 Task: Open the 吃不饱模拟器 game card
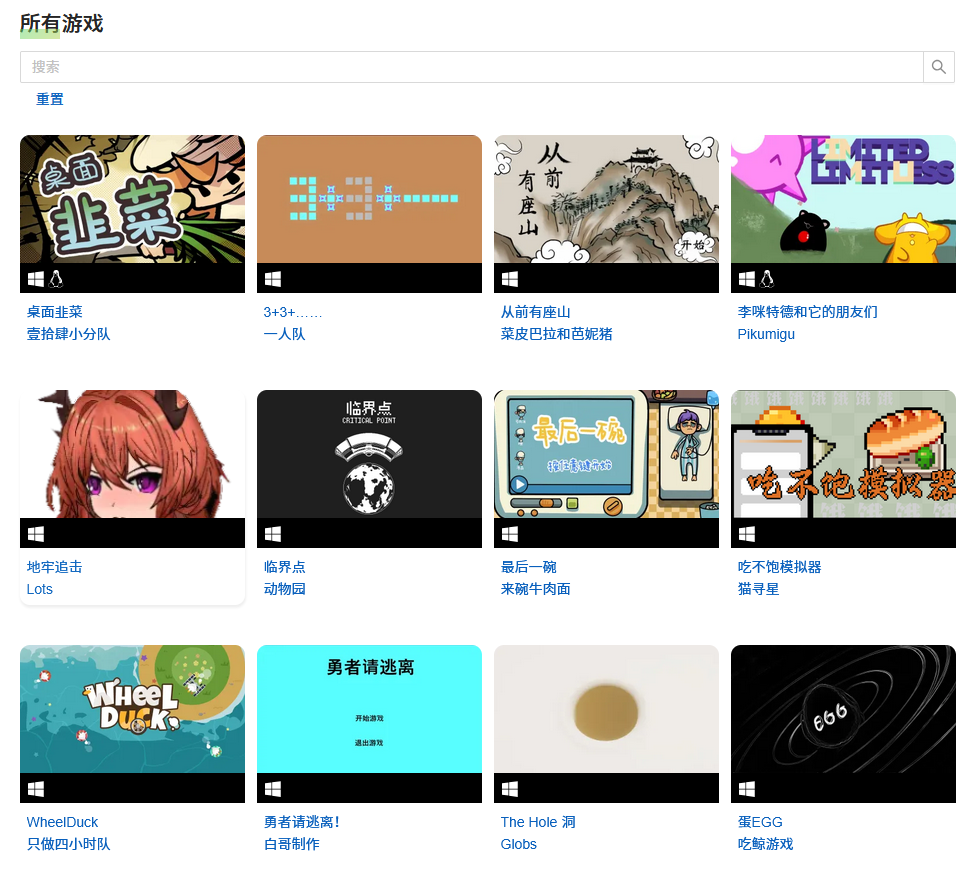[843, 455]
